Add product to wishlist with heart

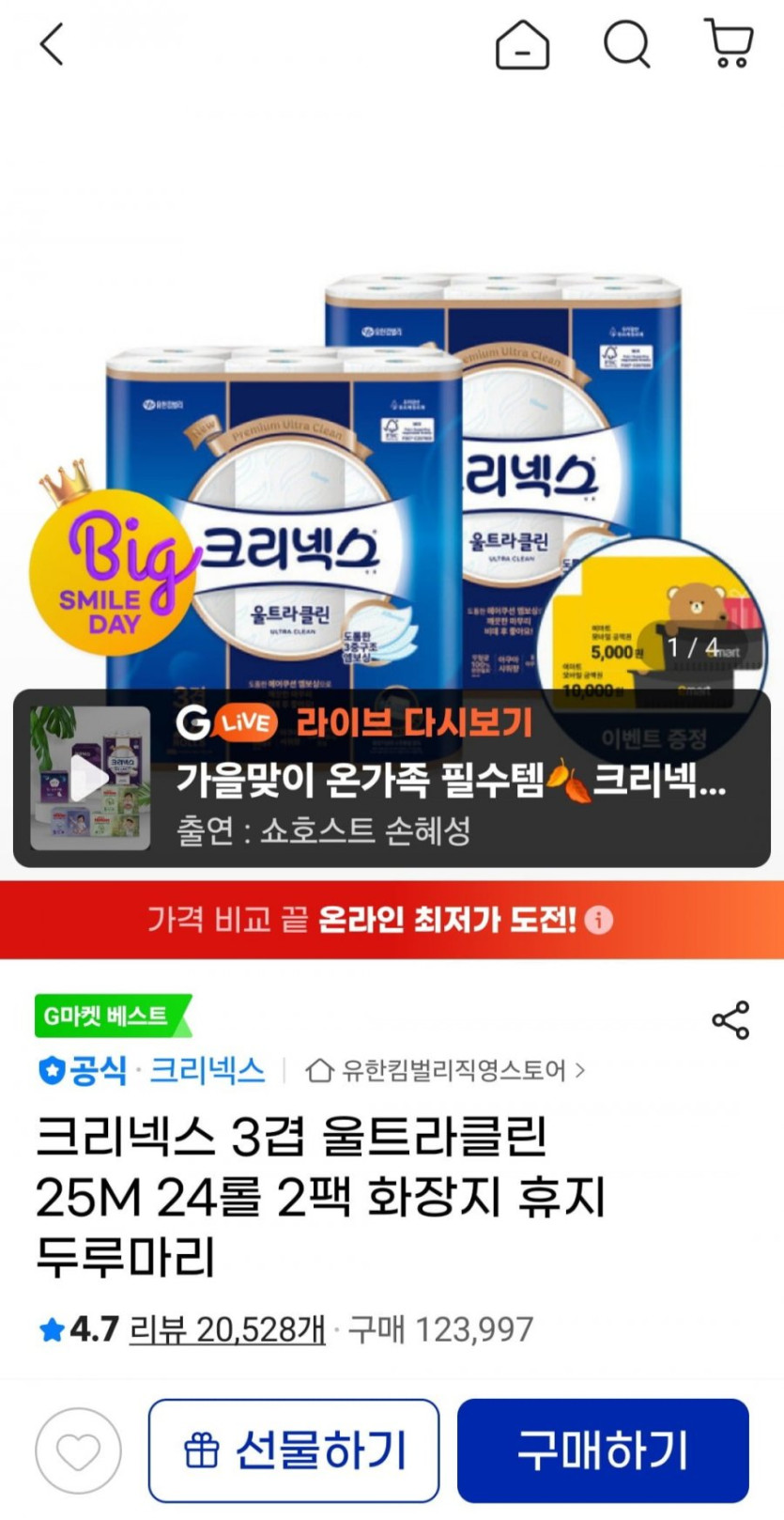click(79, 1451)
